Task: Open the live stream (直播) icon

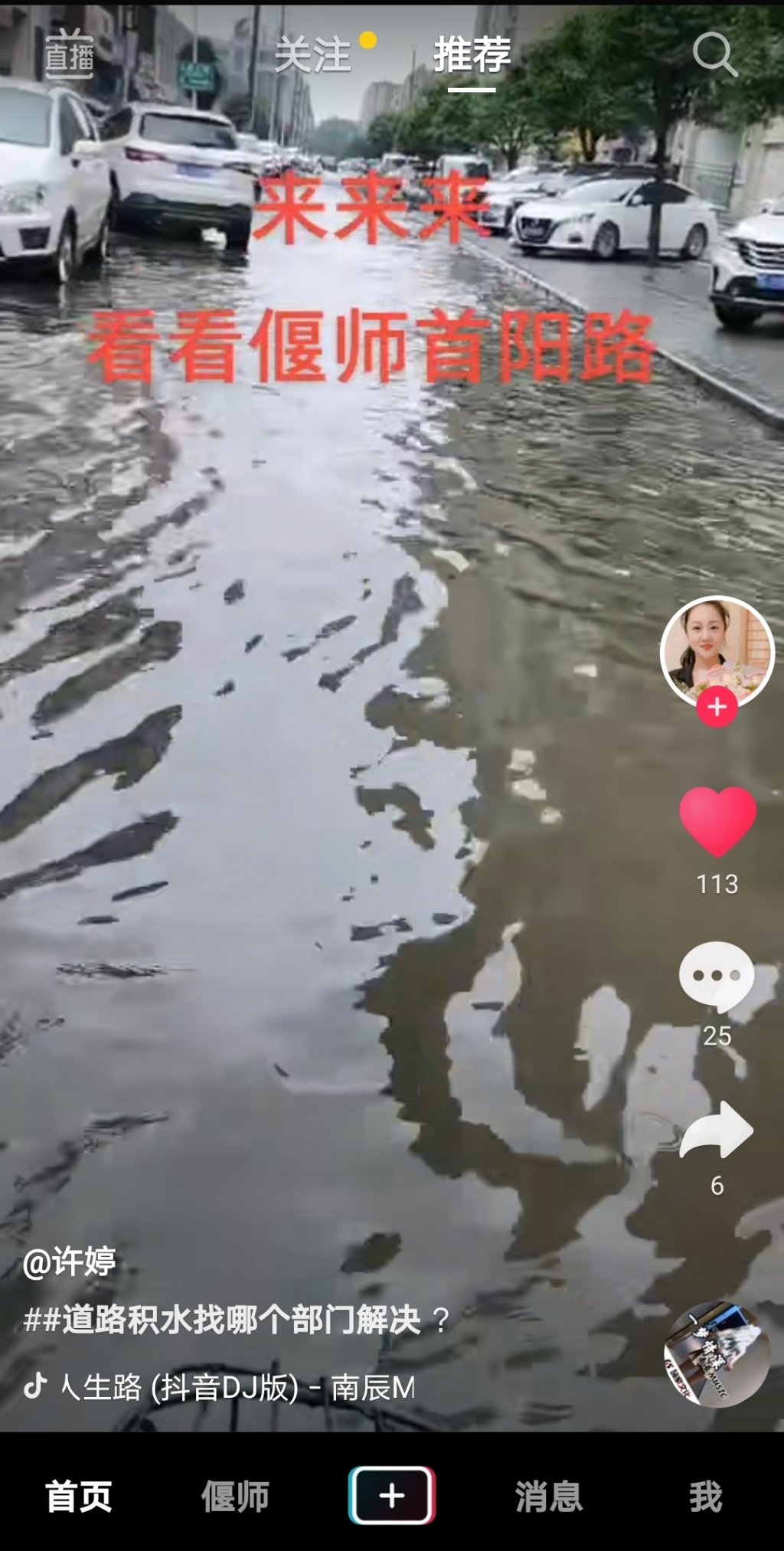Action: [69, 54]
